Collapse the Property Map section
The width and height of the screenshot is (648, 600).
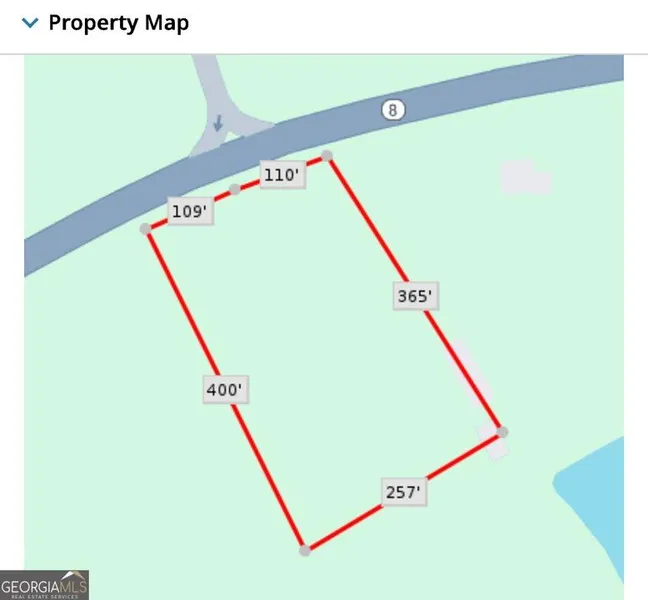(x=31, y=22)
